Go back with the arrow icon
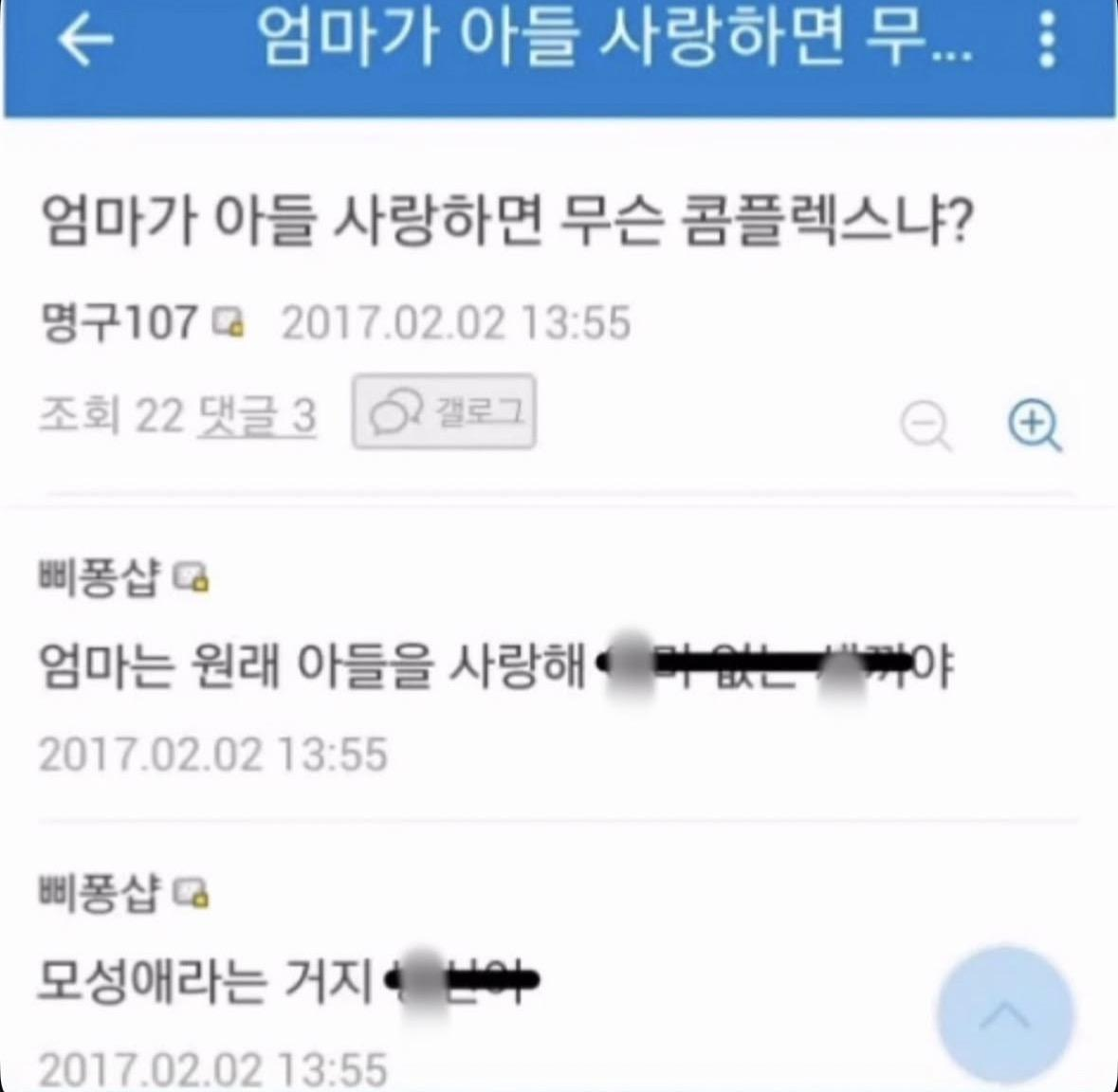This screenshot has width=1118, height=1092. [84, 41]
